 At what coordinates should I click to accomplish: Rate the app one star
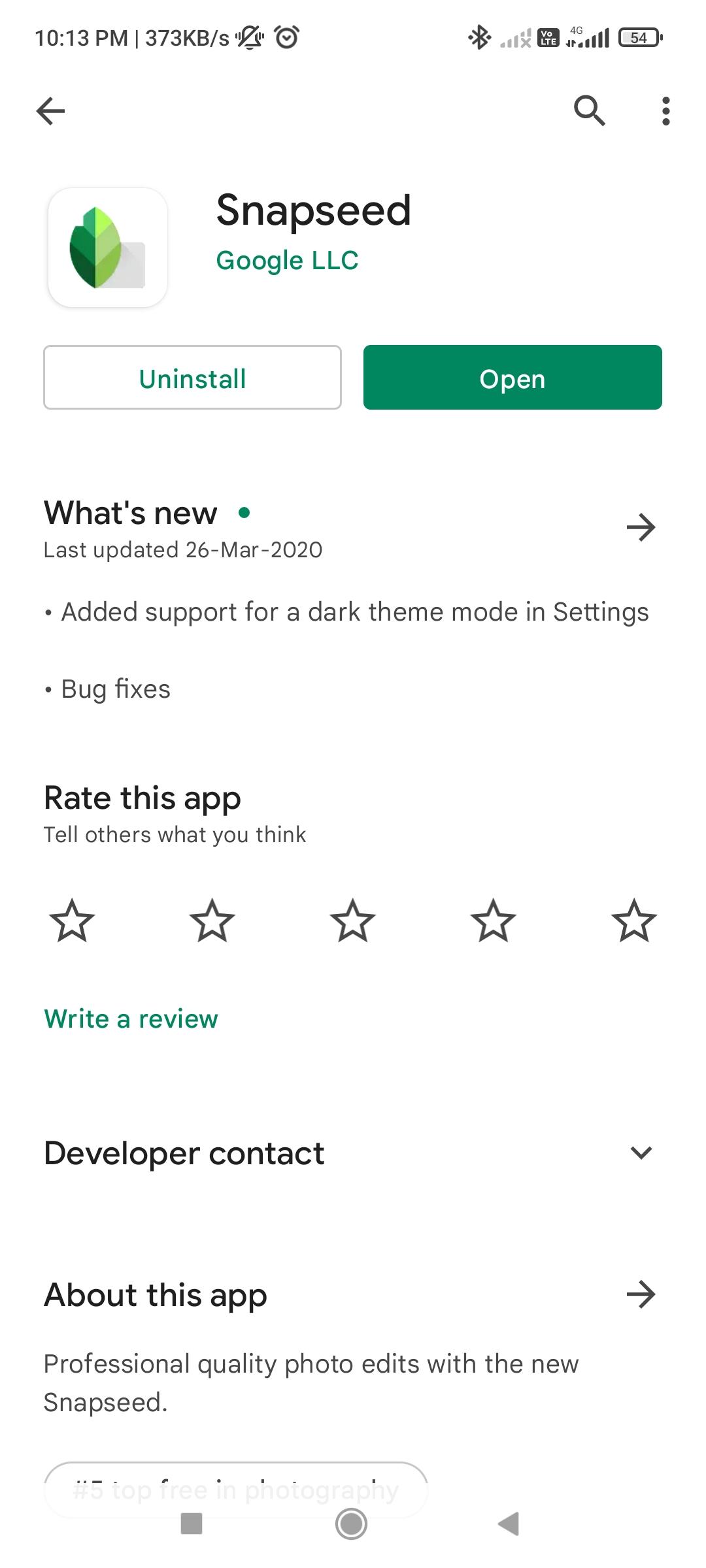(x=72, y=921)
